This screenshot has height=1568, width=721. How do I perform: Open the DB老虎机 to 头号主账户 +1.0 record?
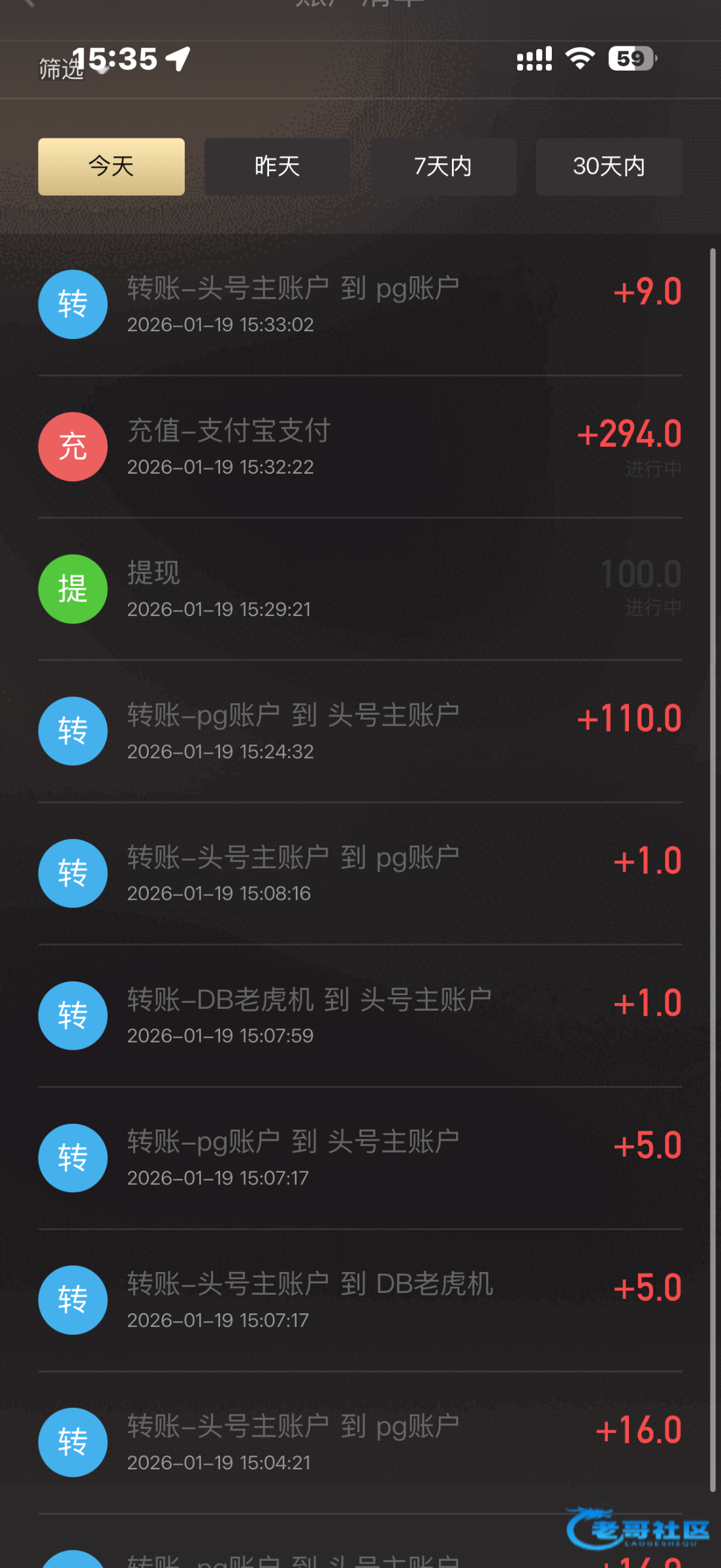359,1016
